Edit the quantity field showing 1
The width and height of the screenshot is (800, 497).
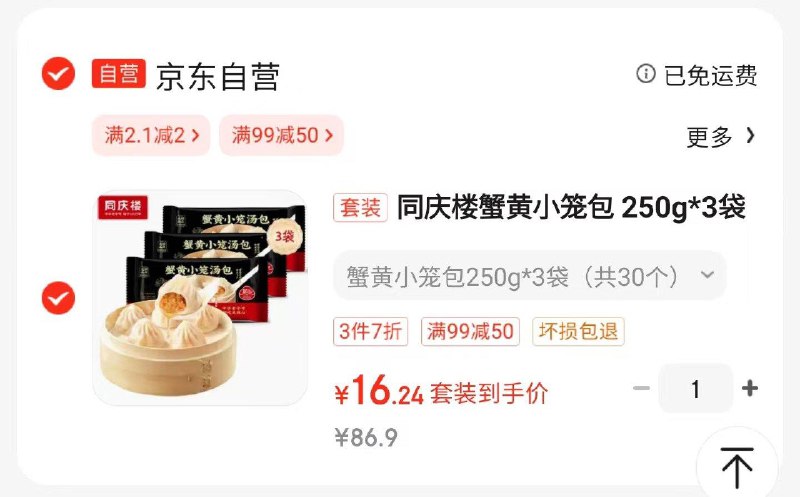(x=696, y=388)
